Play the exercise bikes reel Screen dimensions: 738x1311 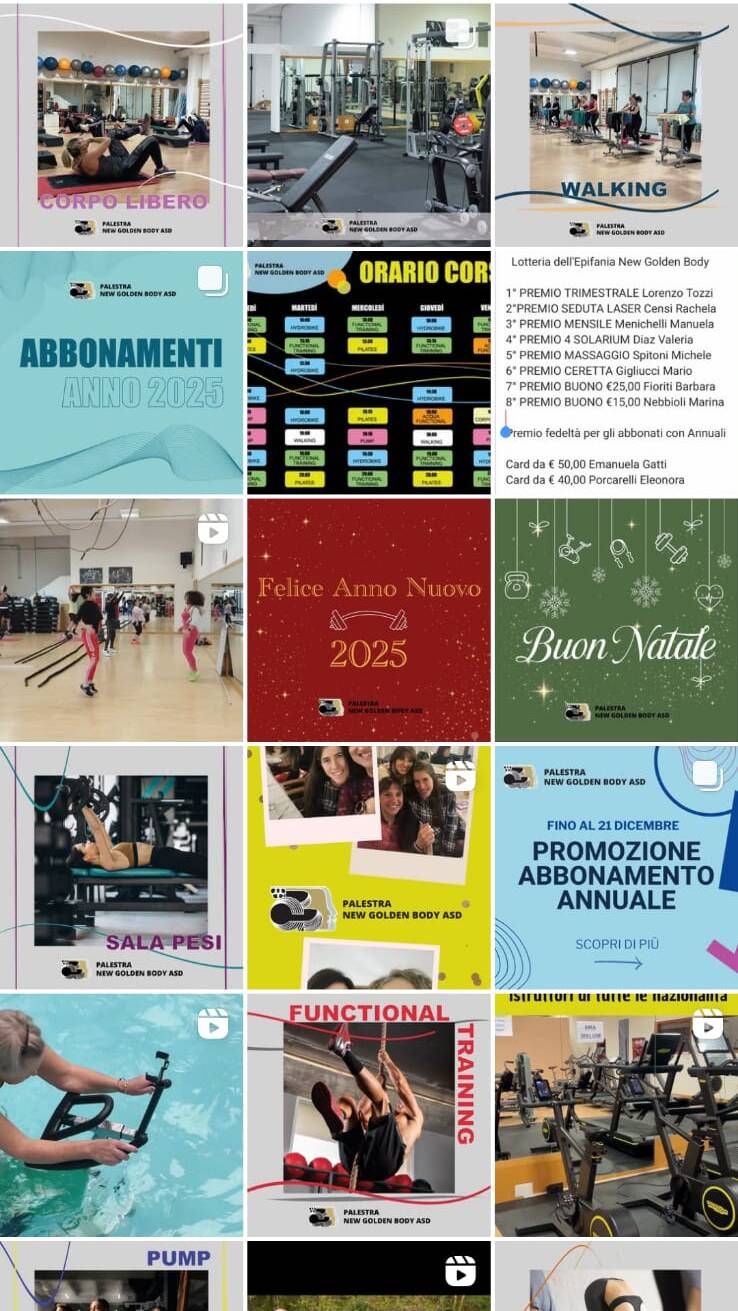(616, 1114)
